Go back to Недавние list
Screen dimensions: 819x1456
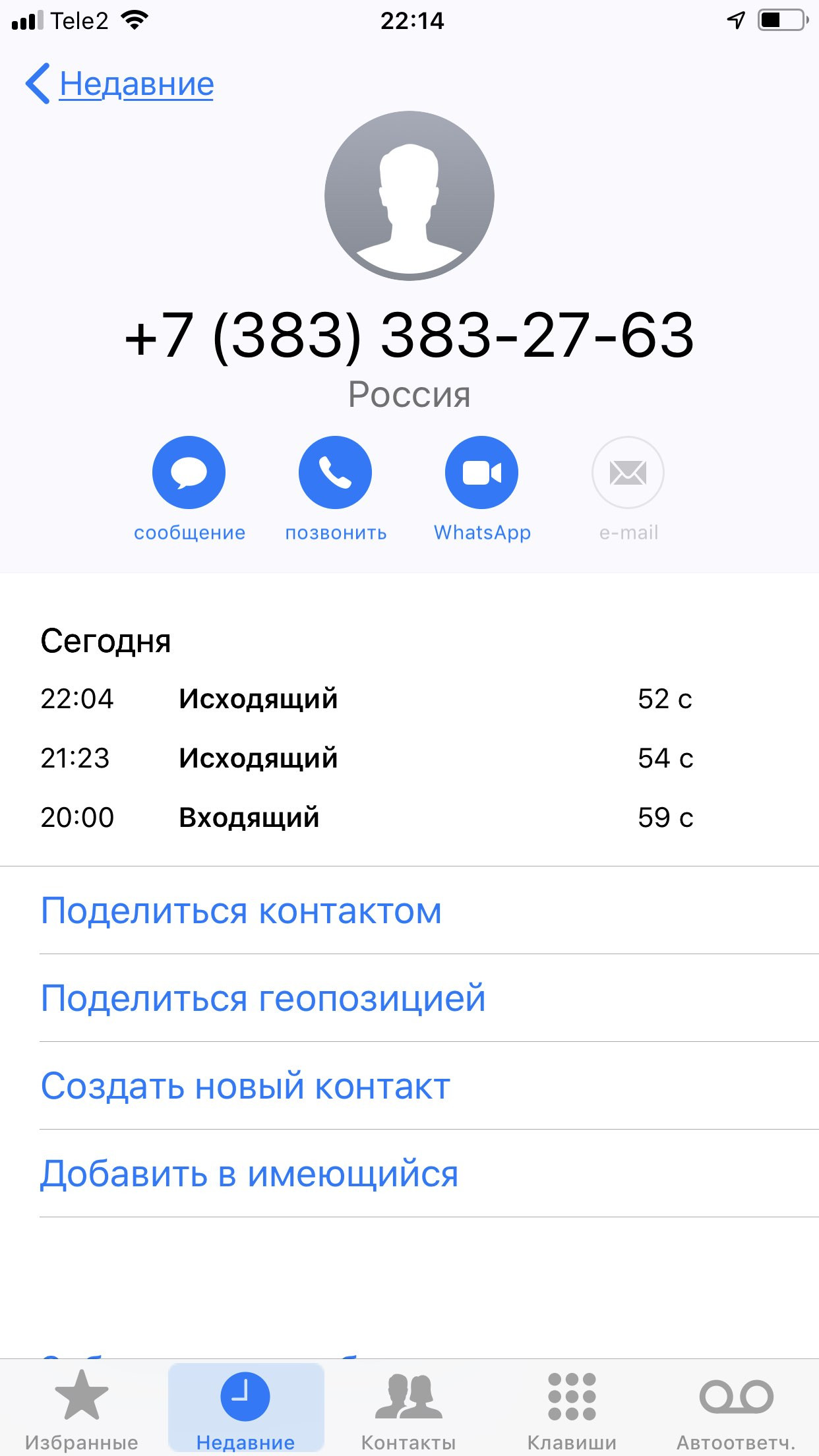(119, 84)
